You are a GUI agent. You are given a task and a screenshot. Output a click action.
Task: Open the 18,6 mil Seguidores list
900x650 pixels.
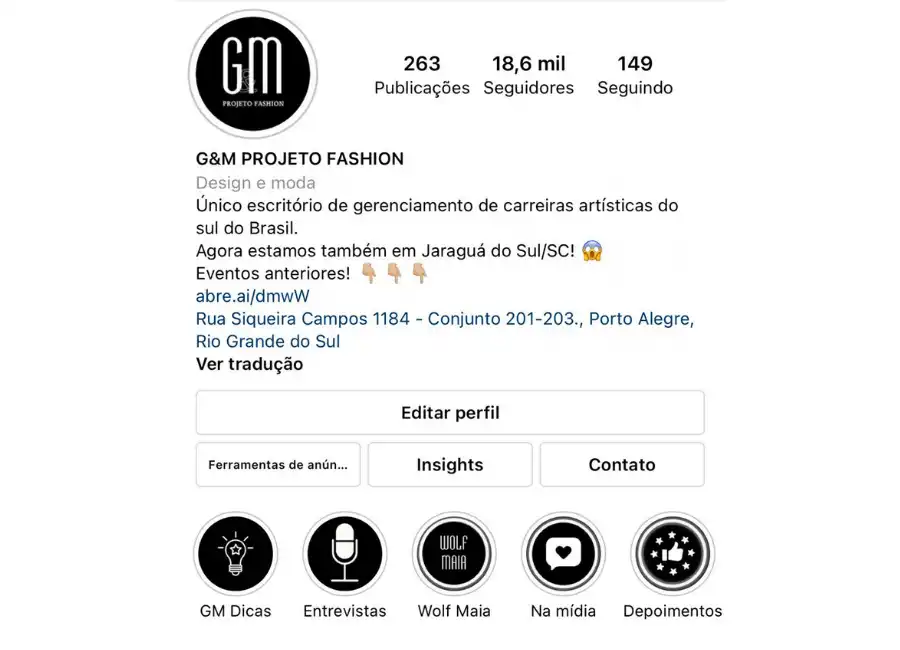click(529, 75)
